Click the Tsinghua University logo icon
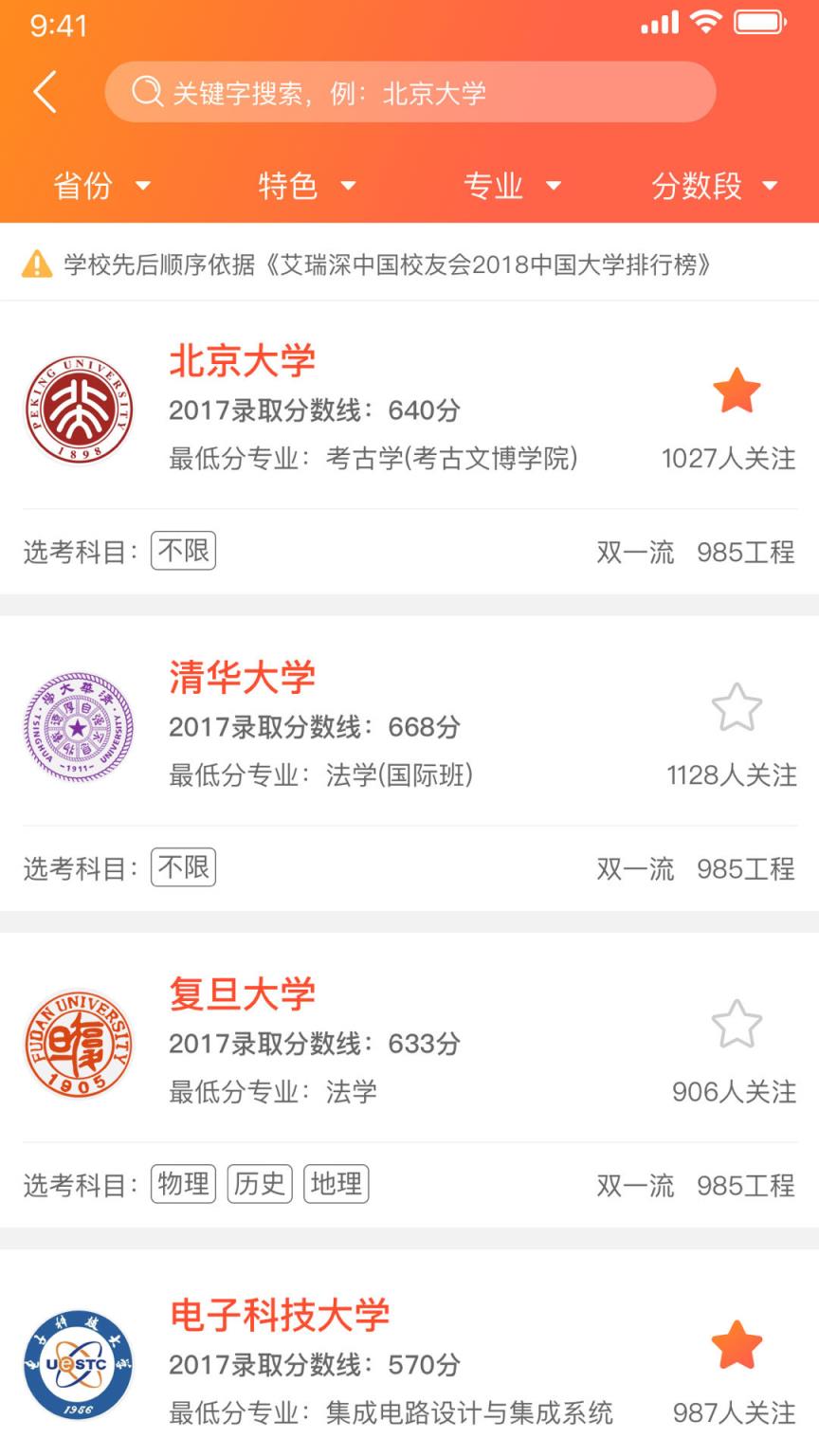 click(79, 727)
